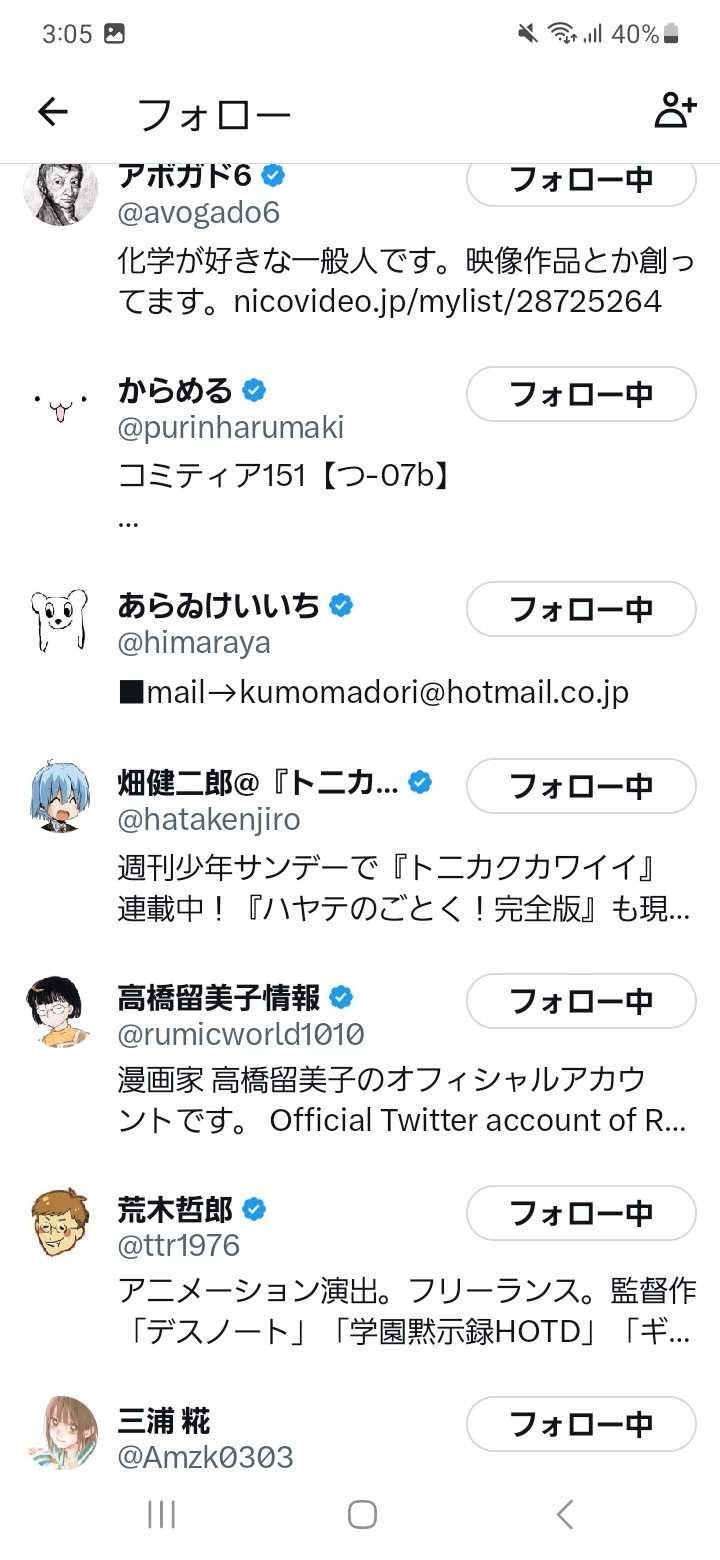The width and height of the screenshot is (720, 1560).
Task: Tap フォロー中 button for あらゐけいいち
Action: pyautogui.click(x=581, y=609)
